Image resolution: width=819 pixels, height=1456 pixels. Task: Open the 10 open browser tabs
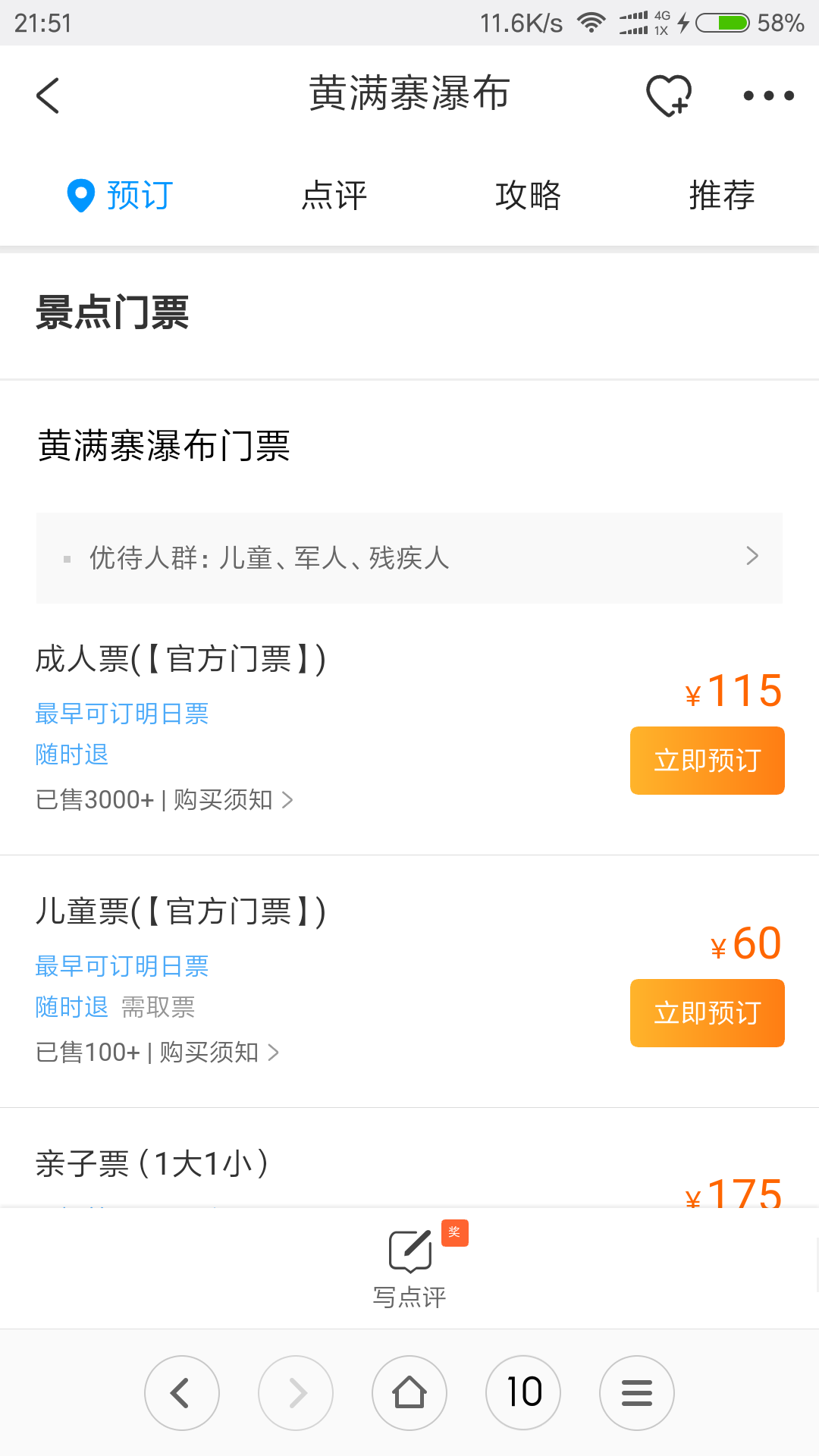523,1393
